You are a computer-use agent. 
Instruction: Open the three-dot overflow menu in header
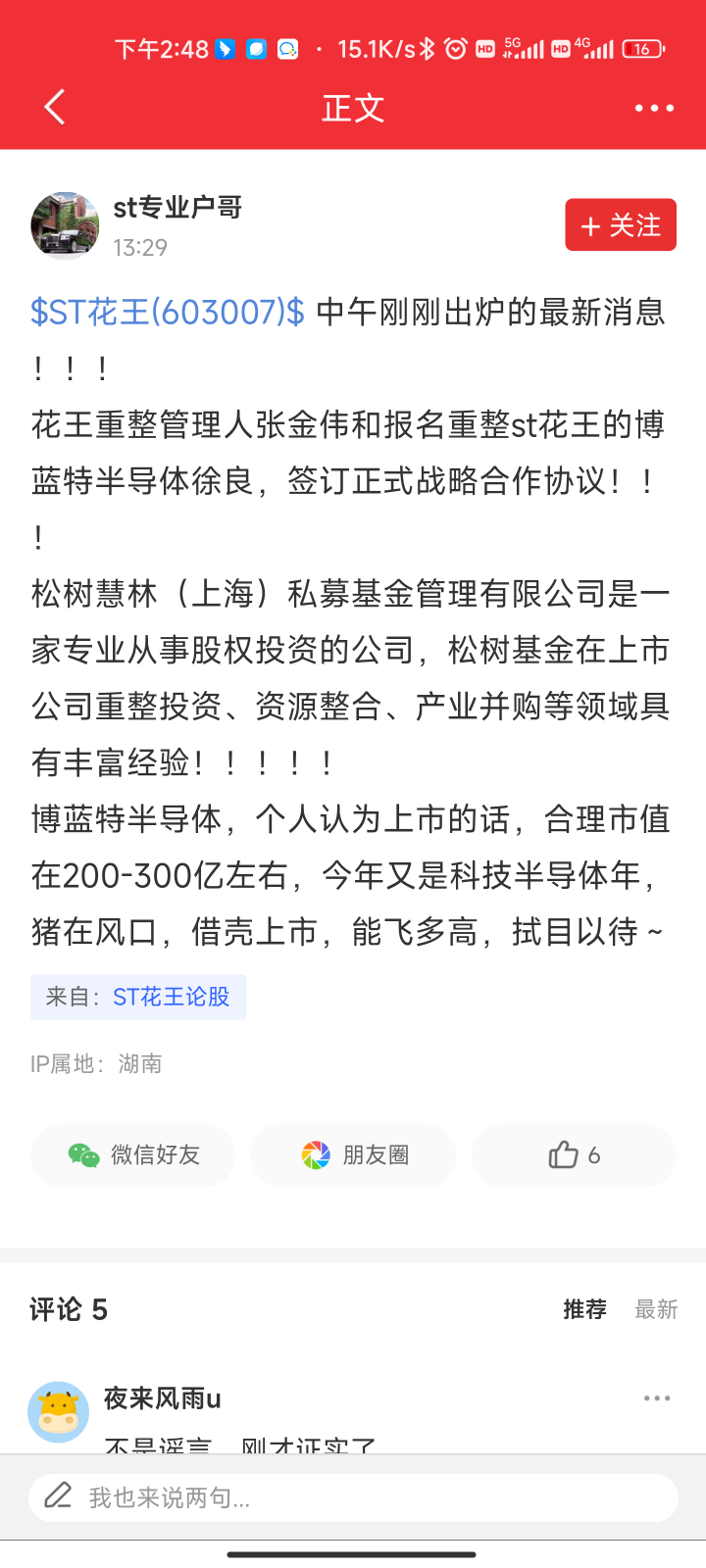(654, 108)
